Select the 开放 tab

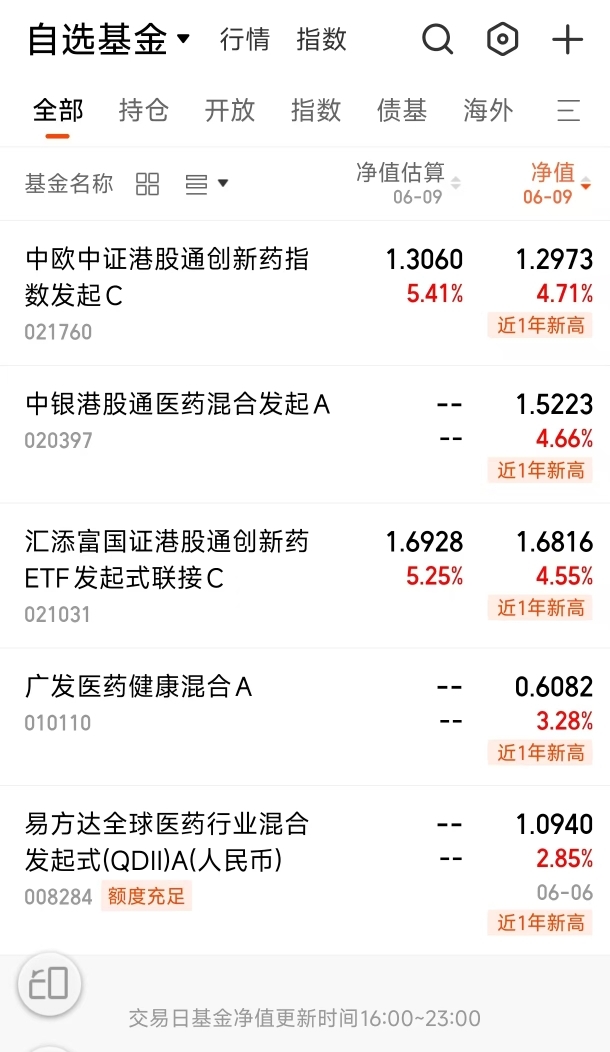[x=230, y=110]
